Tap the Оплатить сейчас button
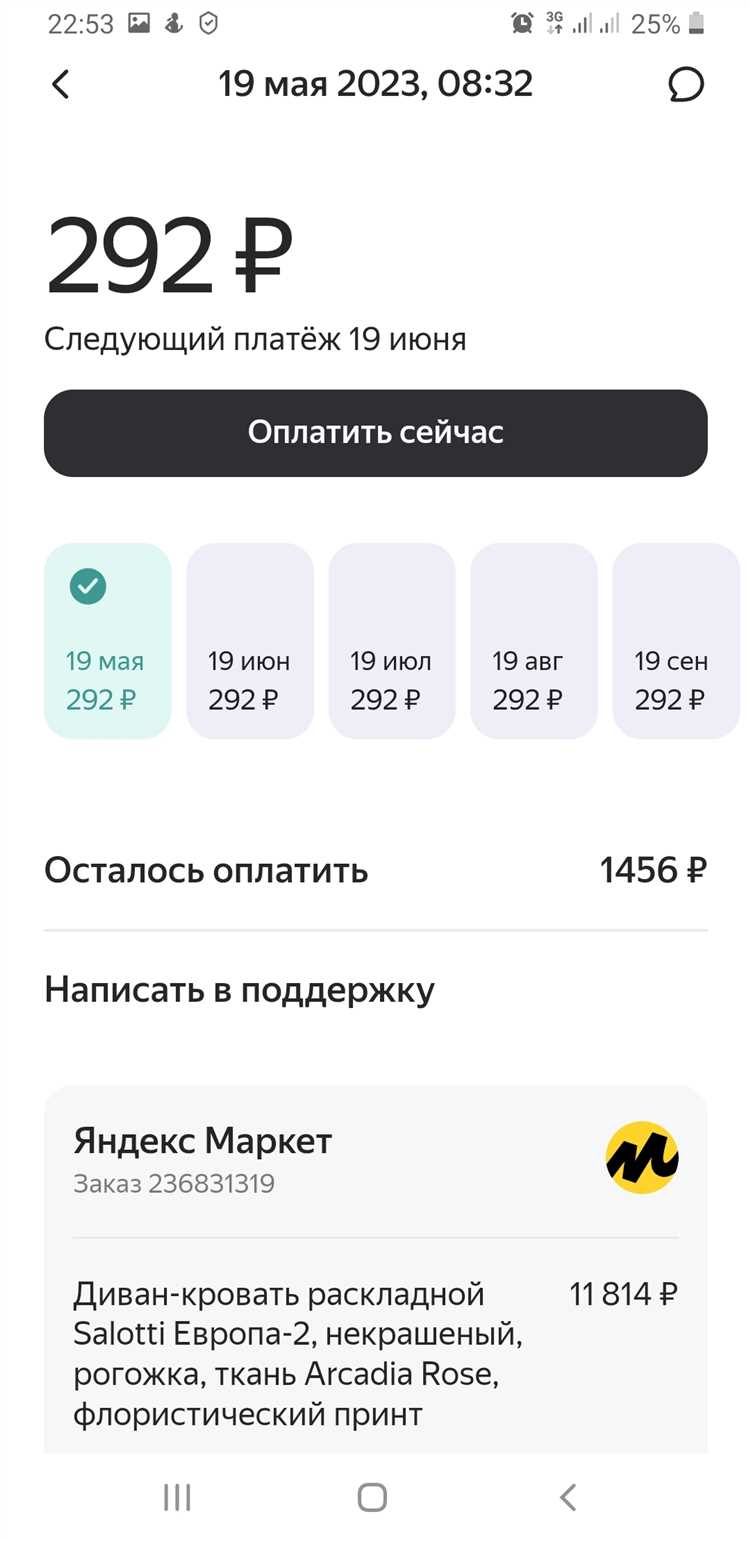This screenshot has width=750, height=1541. 375,433
